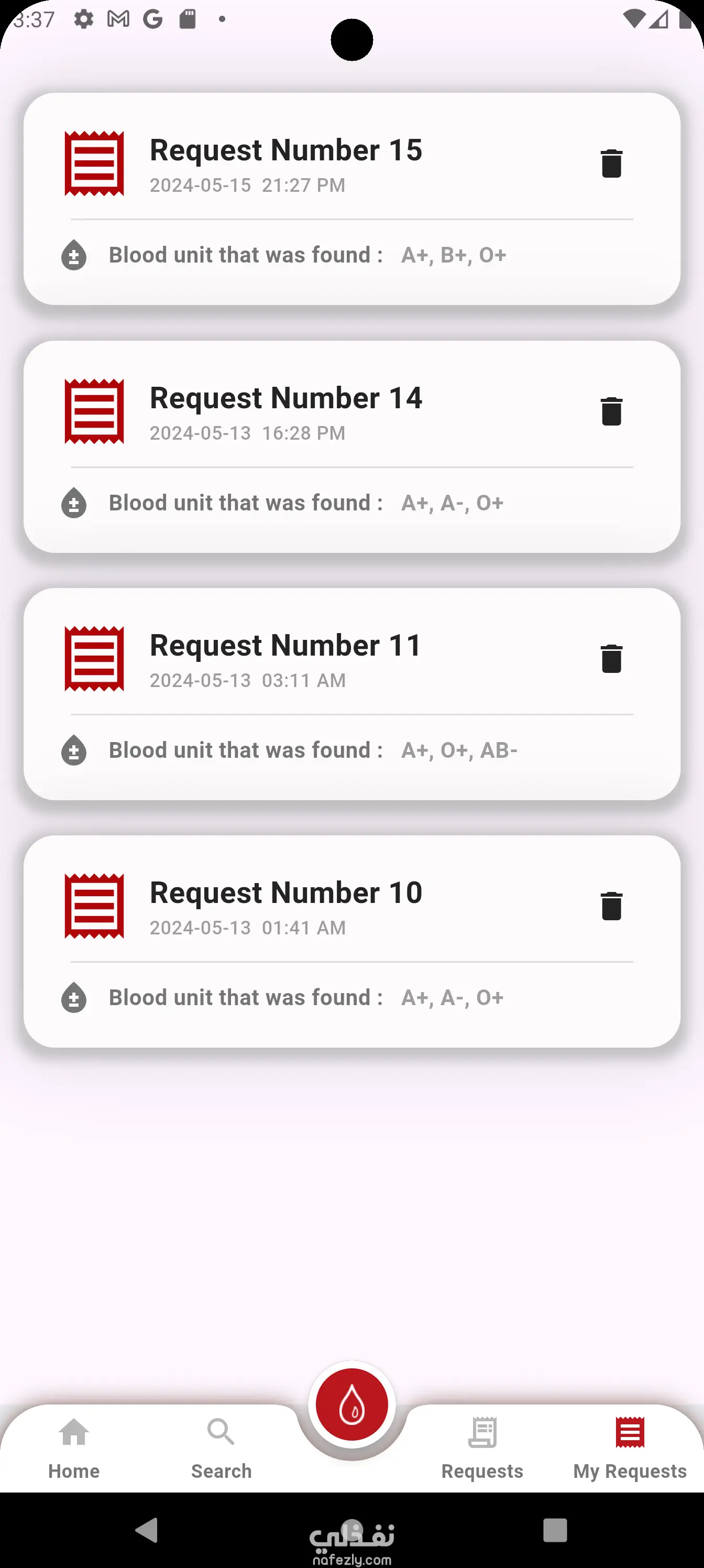
Task: Delete Request Number 15
Action: pyautogui.click(x=611, y=164)
